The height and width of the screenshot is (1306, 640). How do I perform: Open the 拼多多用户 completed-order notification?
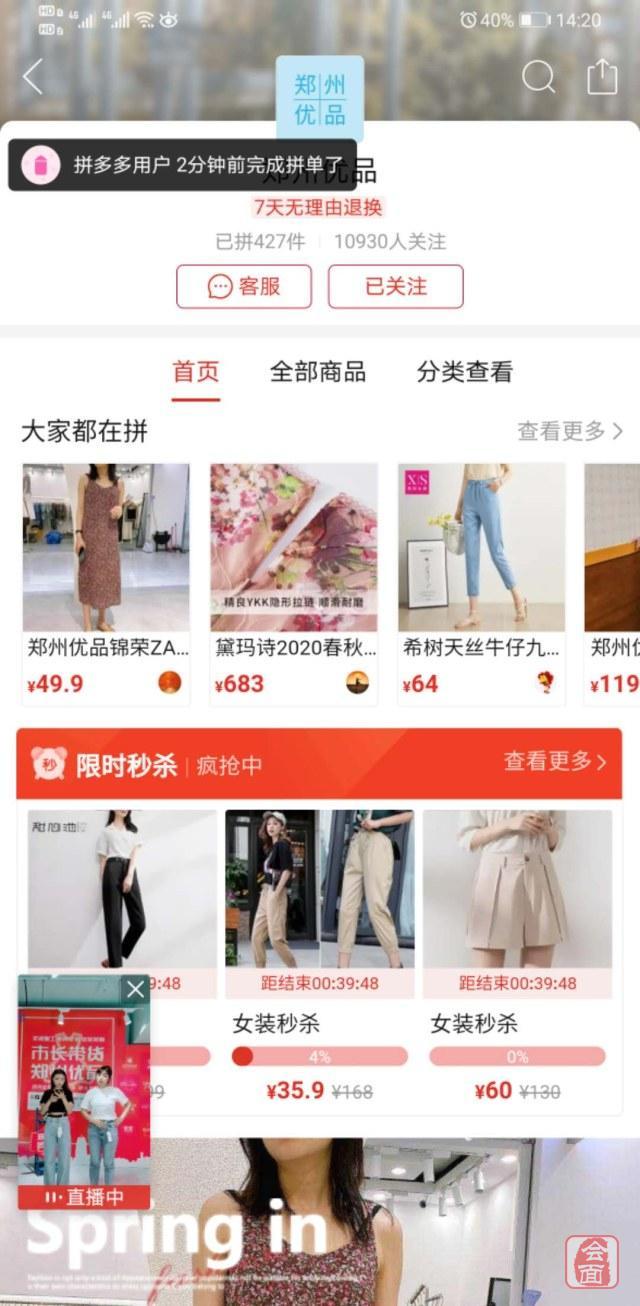[x=182, y=165]
